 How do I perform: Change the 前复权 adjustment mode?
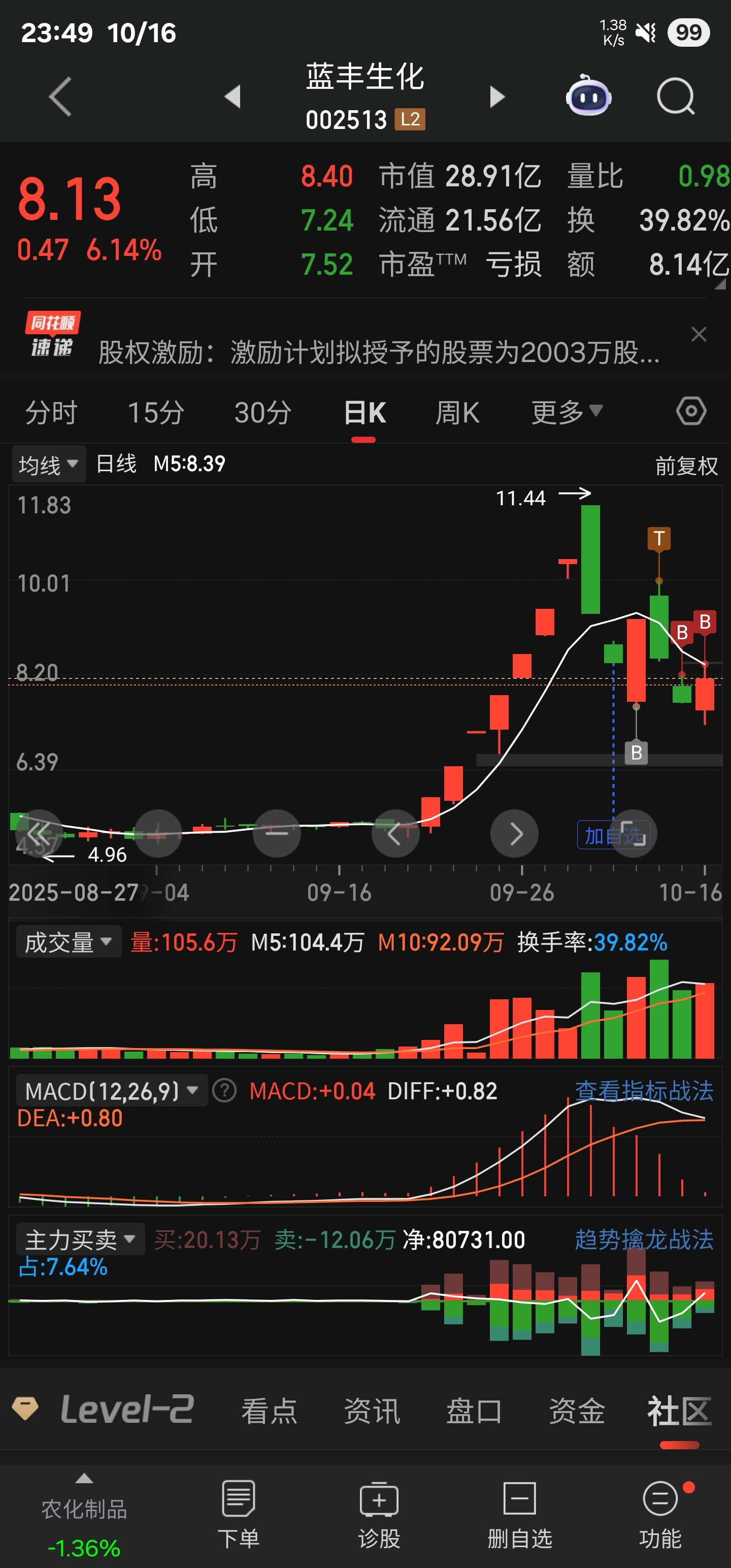686,466
